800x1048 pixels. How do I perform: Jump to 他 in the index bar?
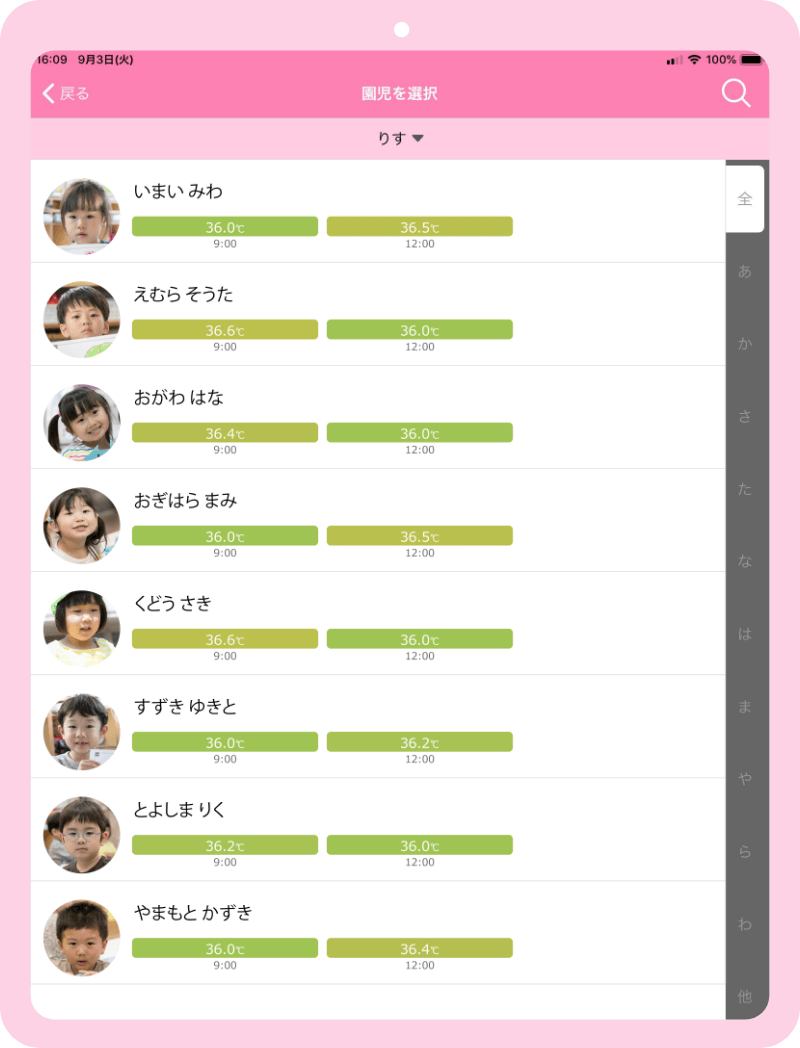click(745, 997)
